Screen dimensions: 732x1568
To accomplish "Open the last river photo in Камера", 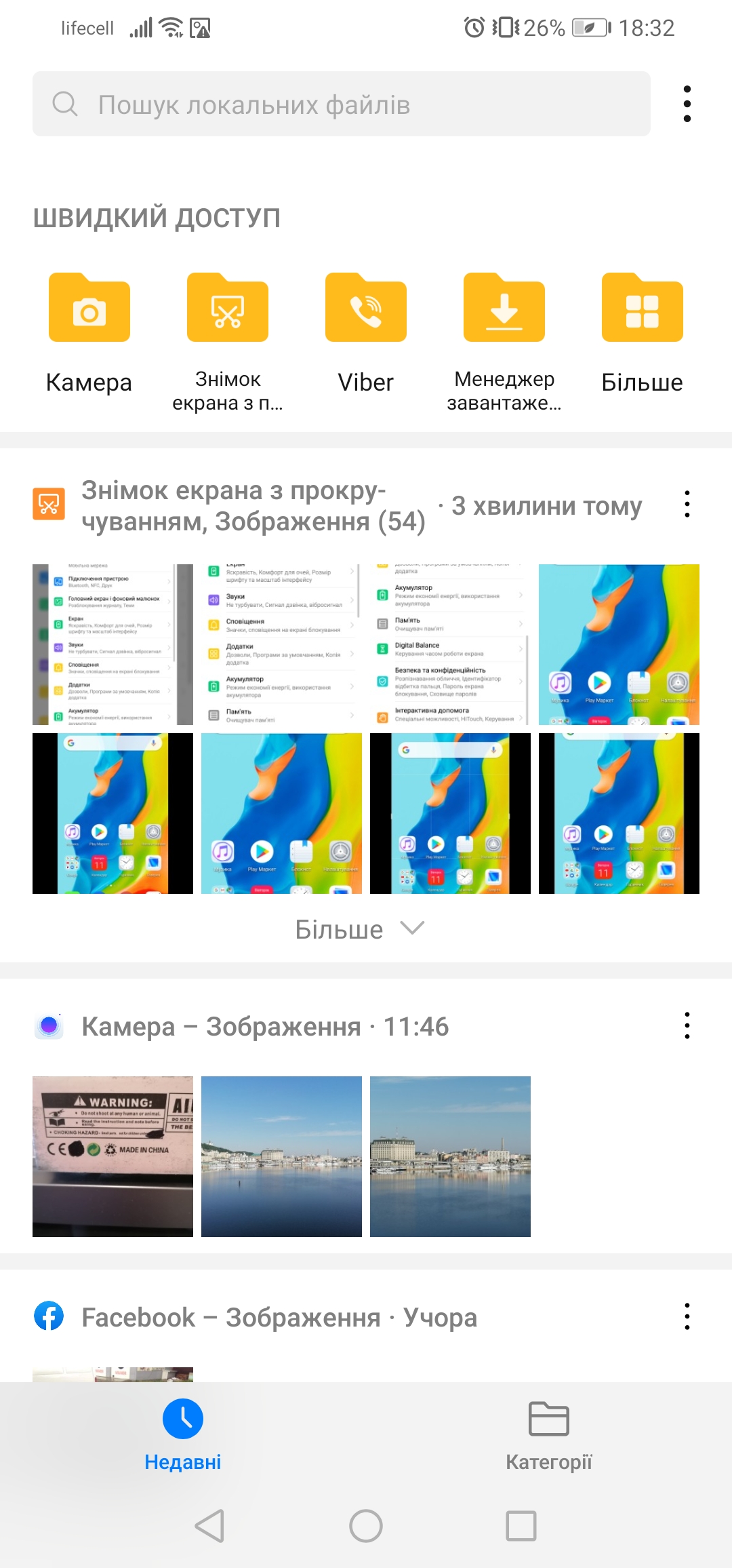I will point(450,1156).
